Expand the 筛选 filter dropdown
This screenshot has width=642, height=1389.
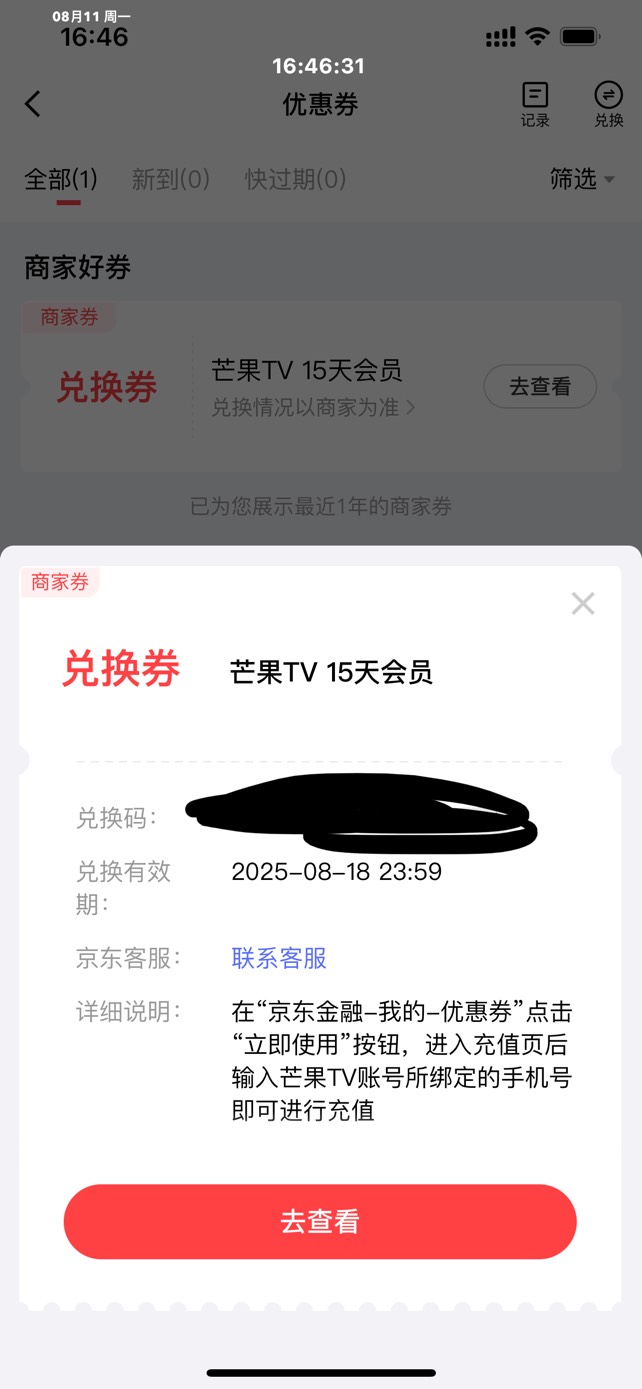pos(583,179)
